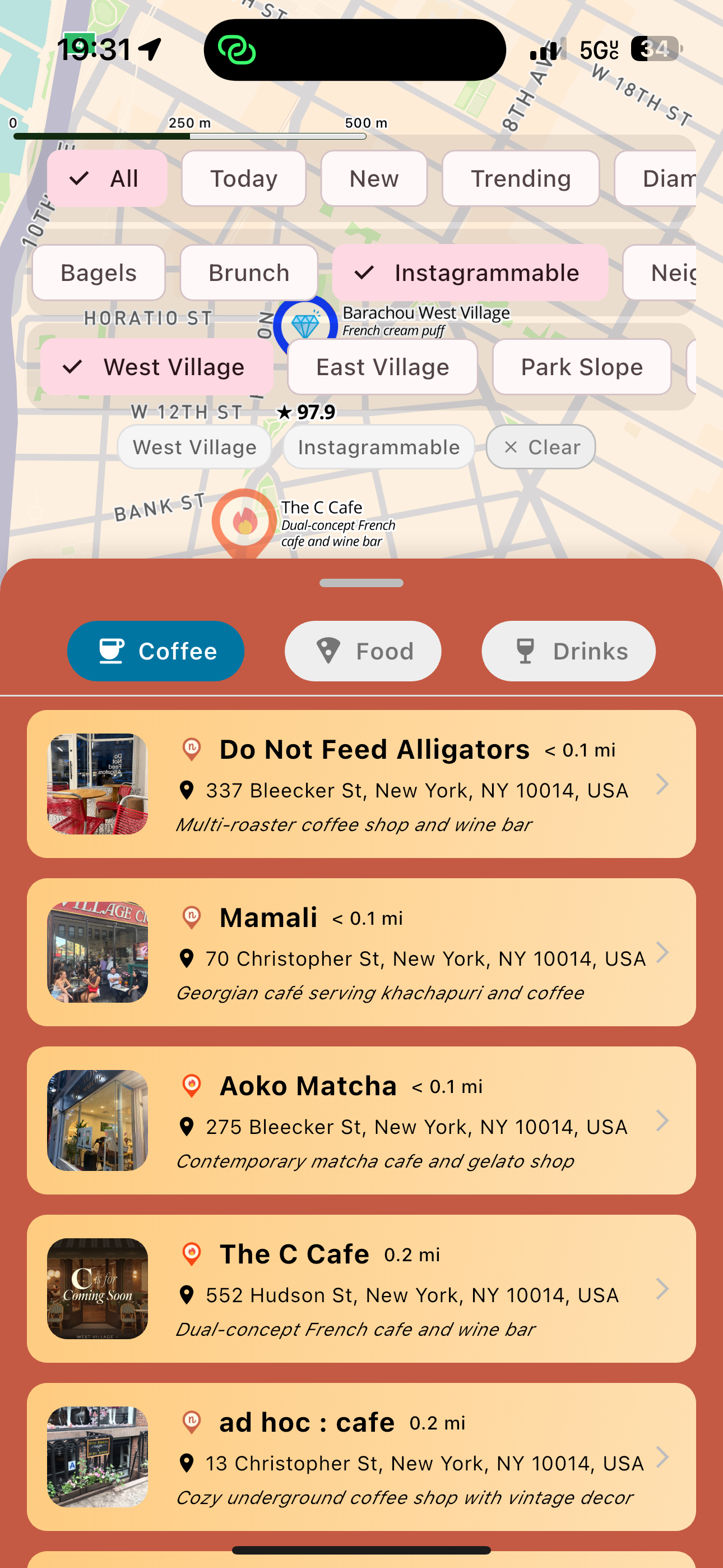Filter by New places

(x=374, y=178)
